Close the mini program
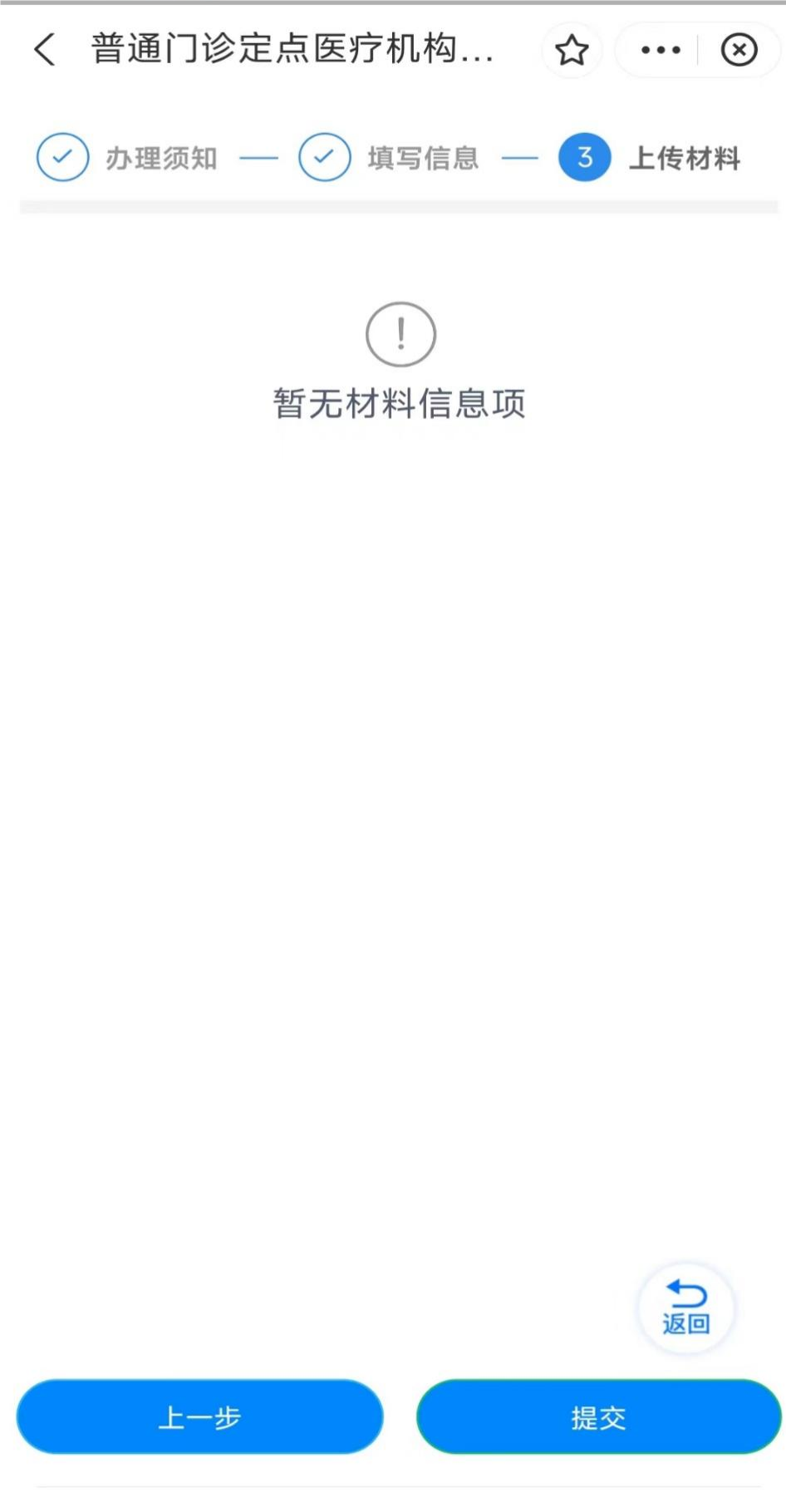This screenshot has height=1512, width=786. 739,50
